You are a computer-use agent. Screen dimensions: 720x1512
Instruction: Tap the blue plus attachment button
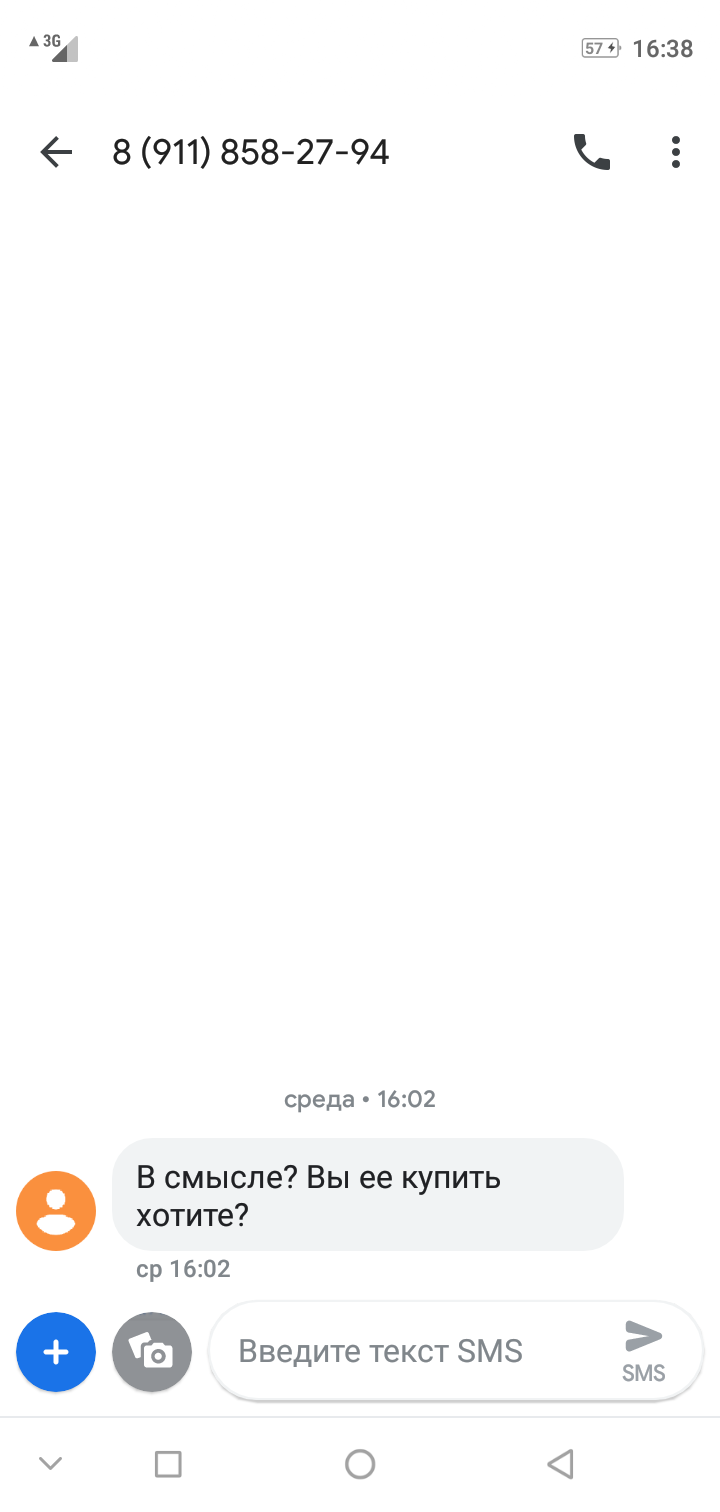56,1352
